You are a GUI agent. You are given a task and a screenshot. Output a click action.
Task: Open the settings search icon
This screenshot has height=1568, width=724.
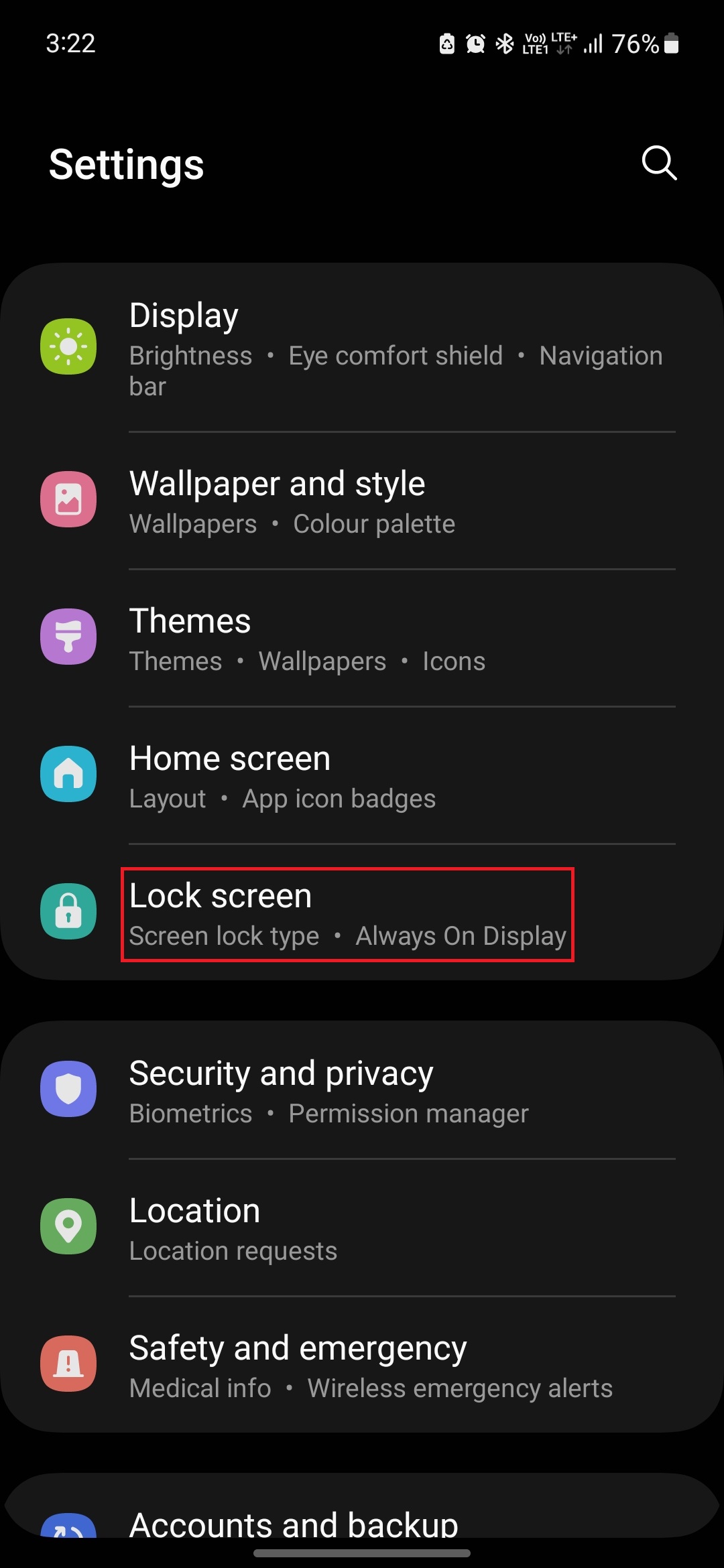pos(659,163)
